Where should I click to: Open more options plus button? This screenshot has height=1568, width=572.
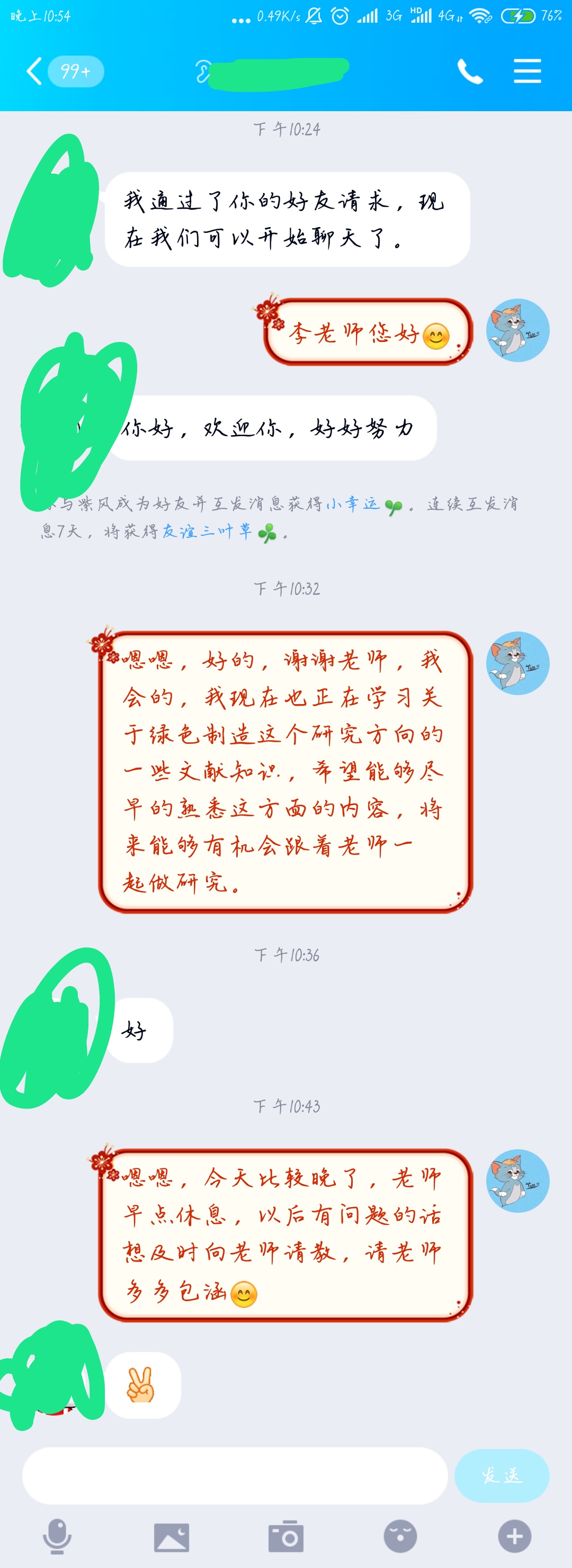(515, 1536)
